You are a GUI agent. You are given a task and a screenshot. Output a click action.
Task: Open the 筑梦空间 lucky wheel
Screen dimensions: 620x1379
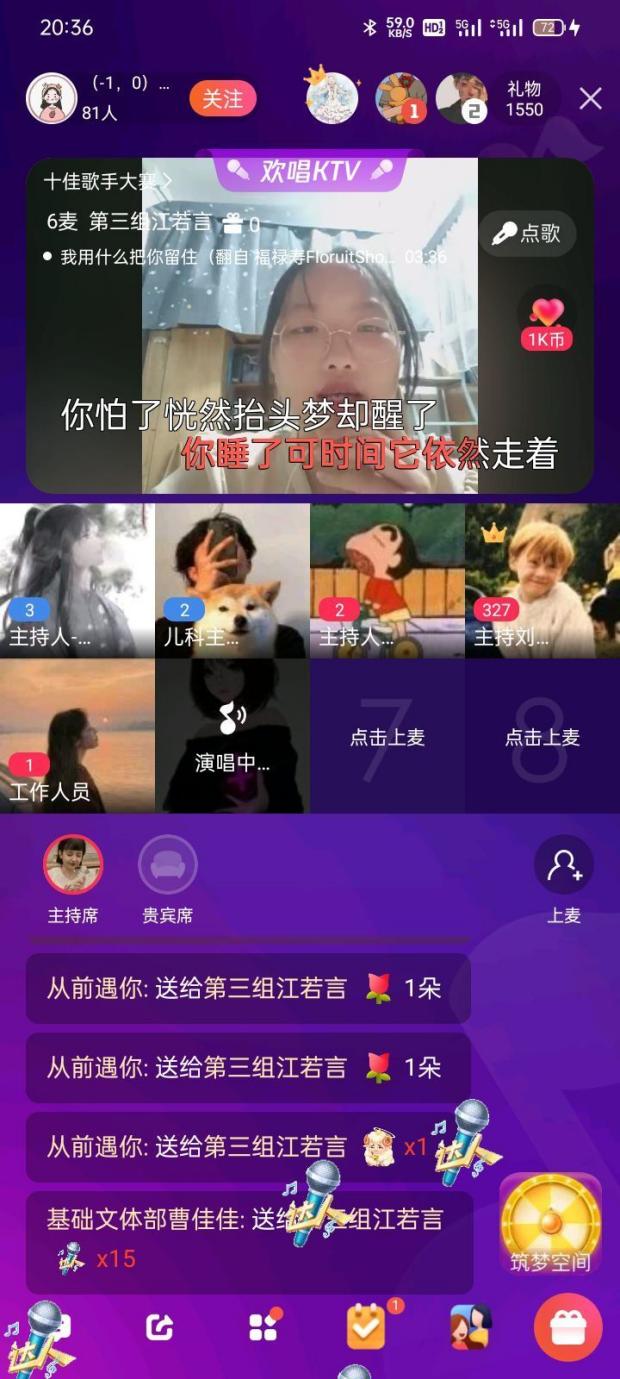[x=550, y=1227]
